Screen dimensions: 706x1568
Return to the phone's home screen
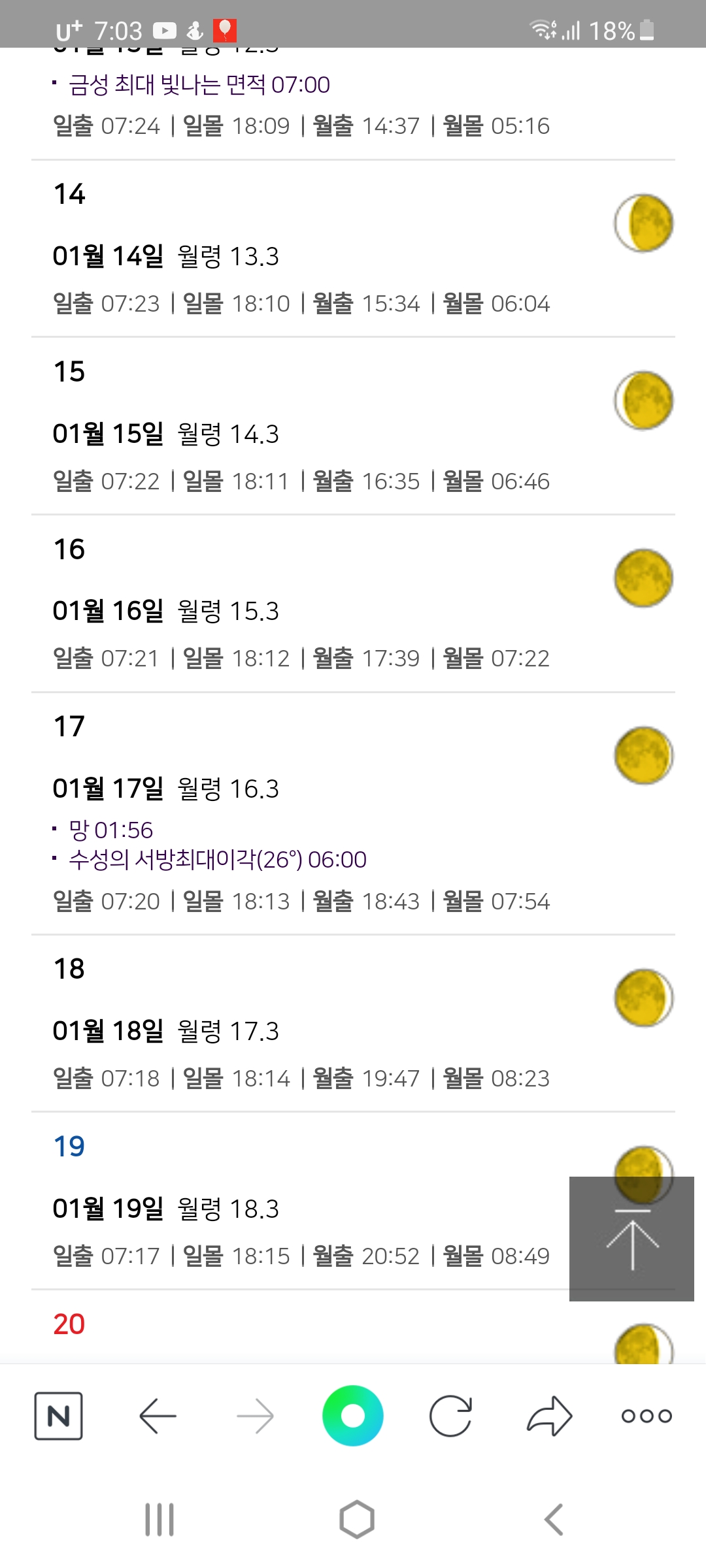(x=357, y=1520)
